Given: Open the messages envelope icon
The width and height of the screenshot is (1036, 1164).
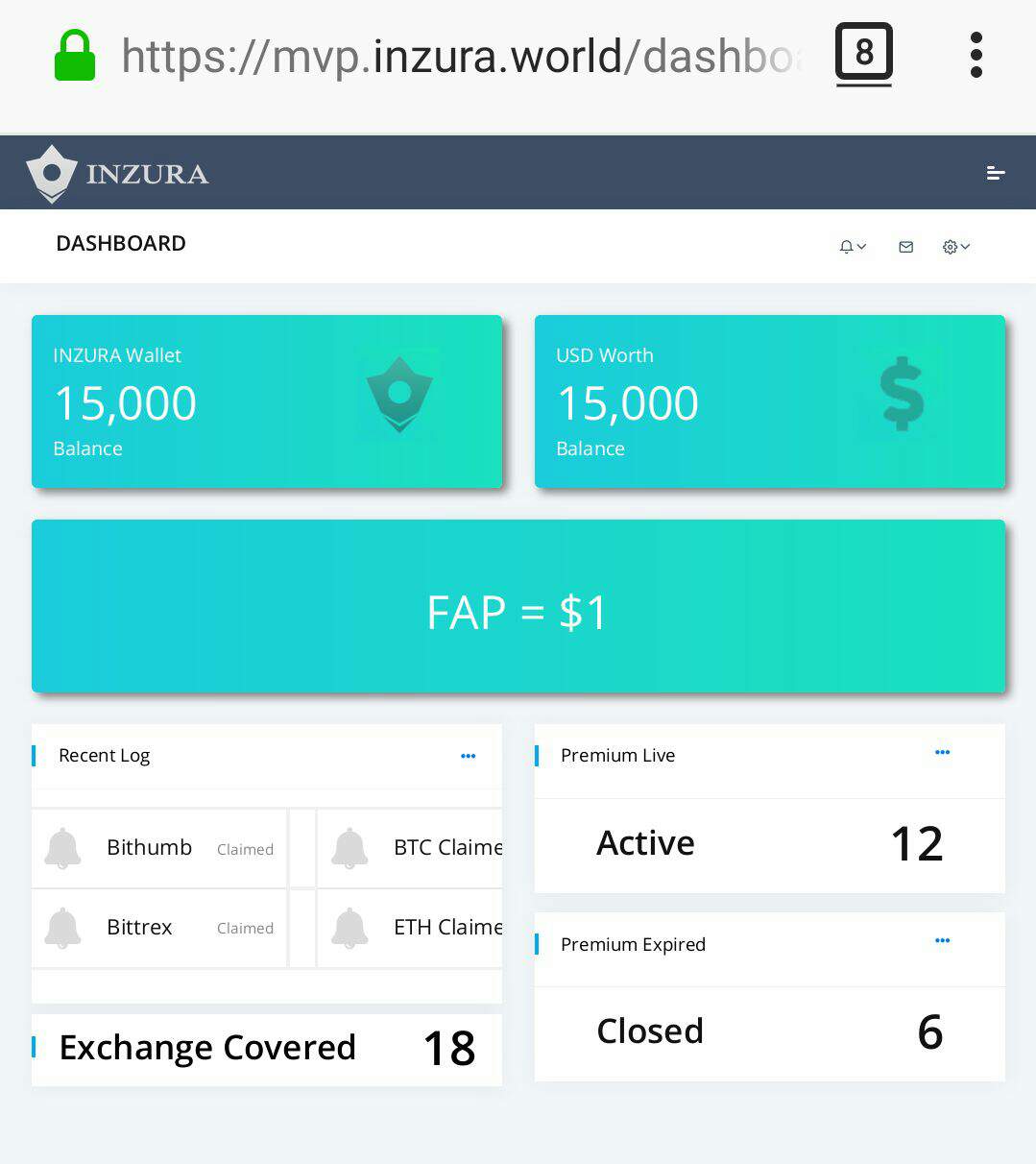Looking at the screenshot, I should point(905,247).
